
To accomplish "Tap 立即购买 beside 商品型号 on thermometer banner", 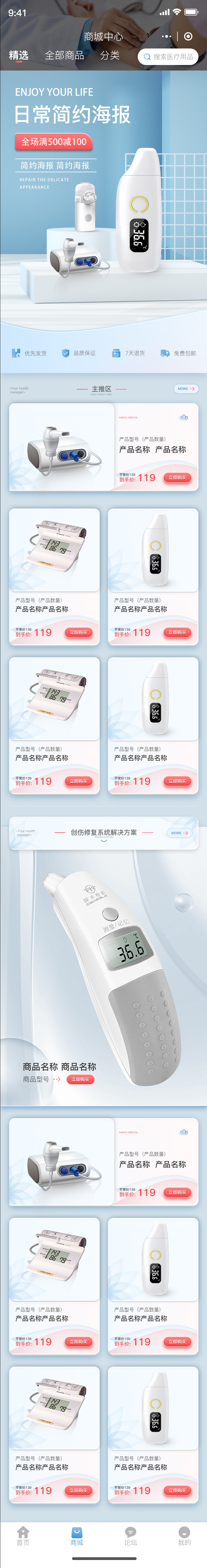I will [x=80, y=1079].
